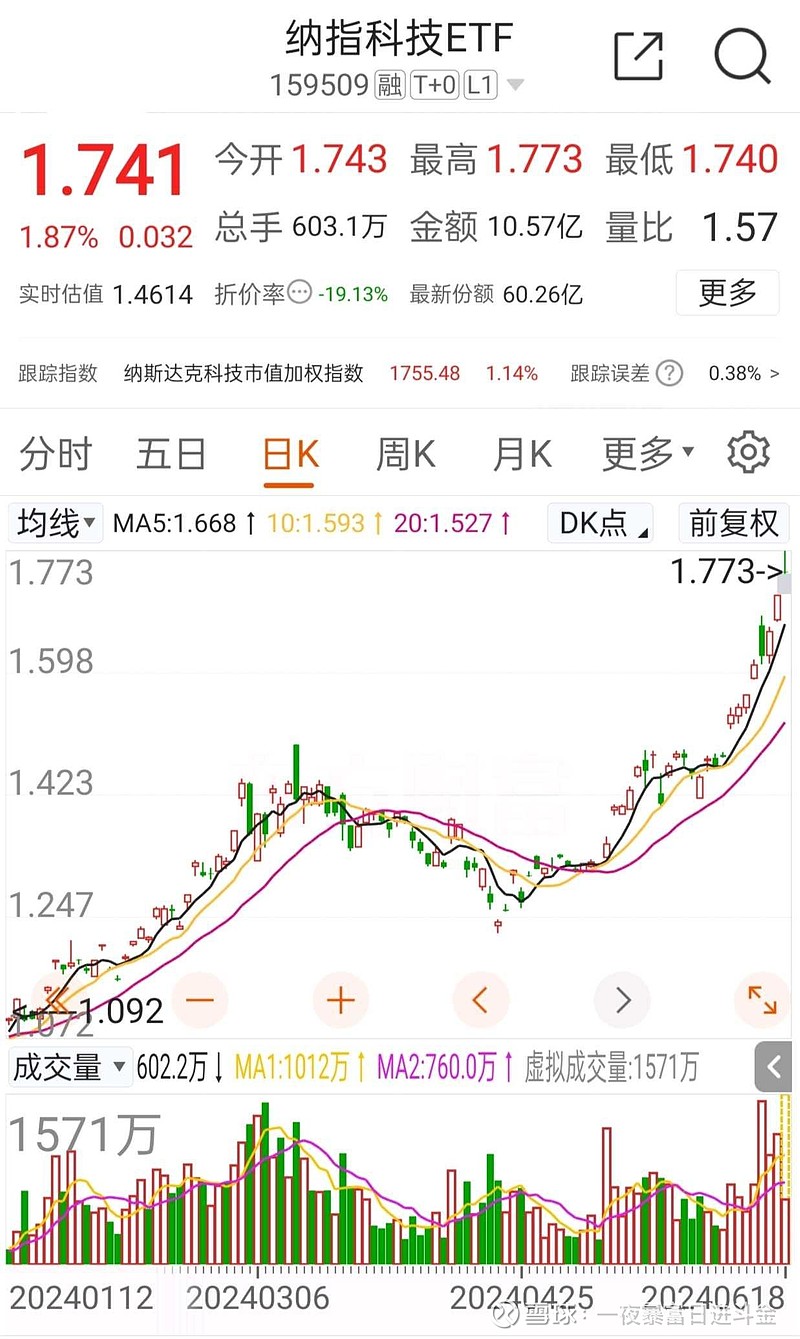Move the chart left with the back arrow
The height and width of the screenshot is (1339, 800).
481,999
